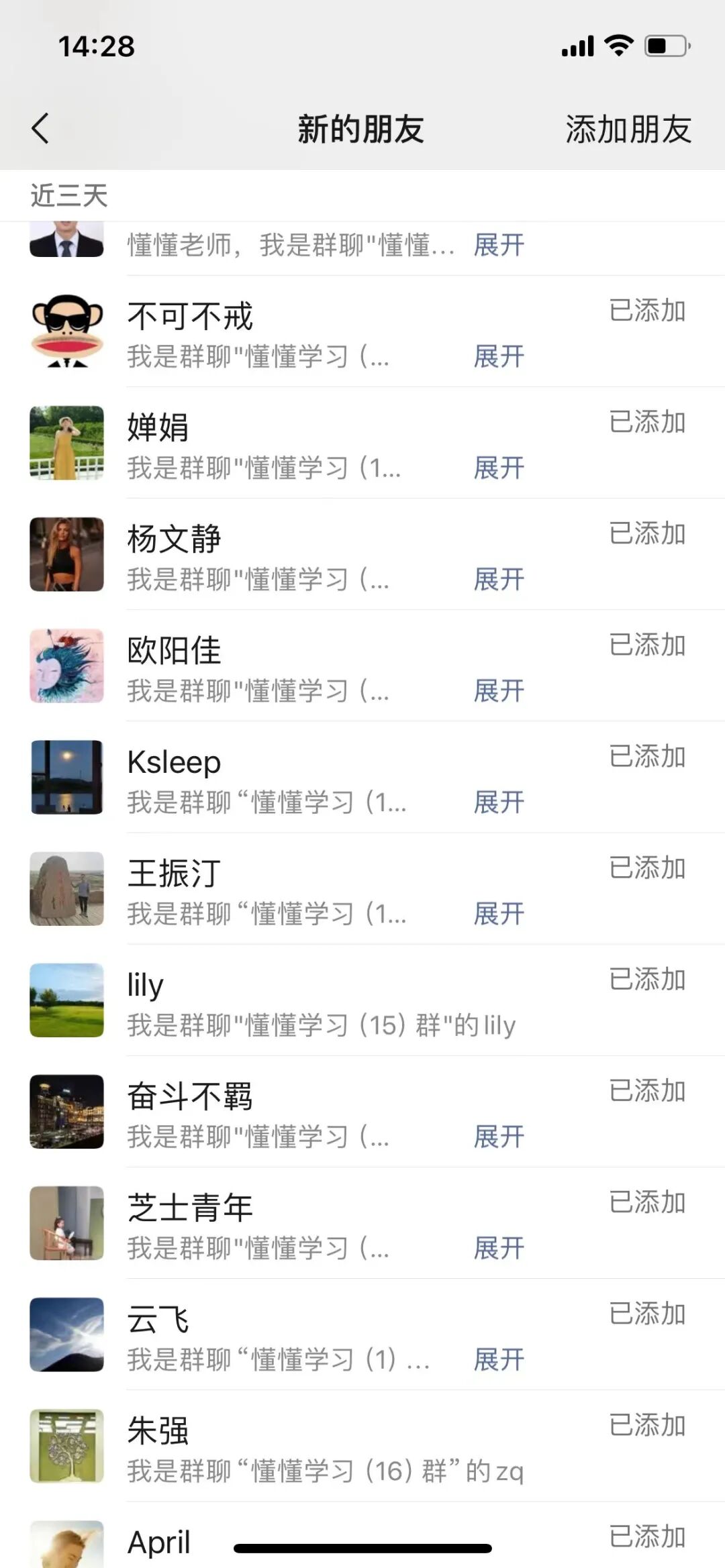Expand the message from 奋斗不羁
The image size is (725, 1568).
(498, 1136)
